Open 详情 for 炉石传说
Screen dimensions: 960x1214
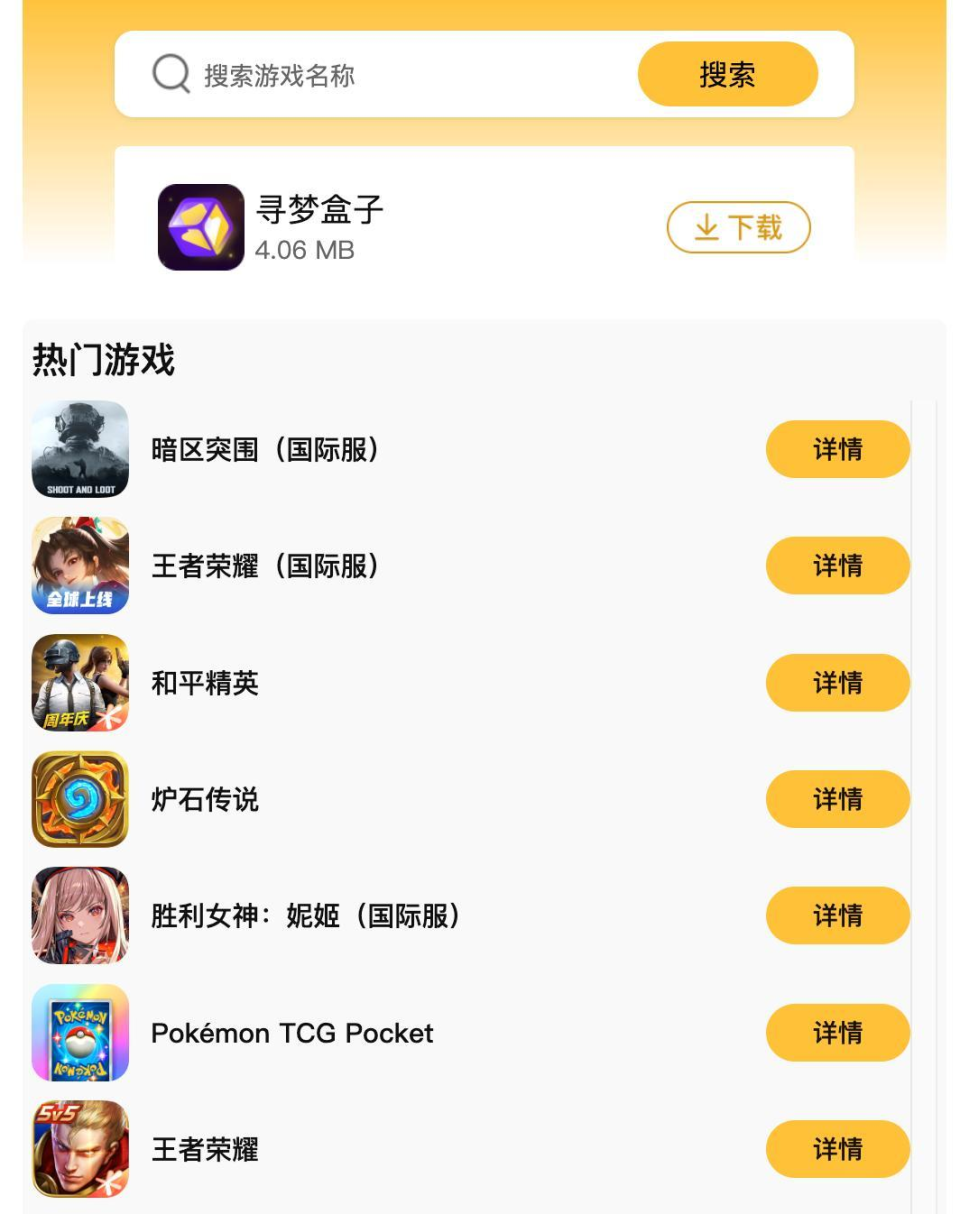pyautogui.click(x=837, y=799)
